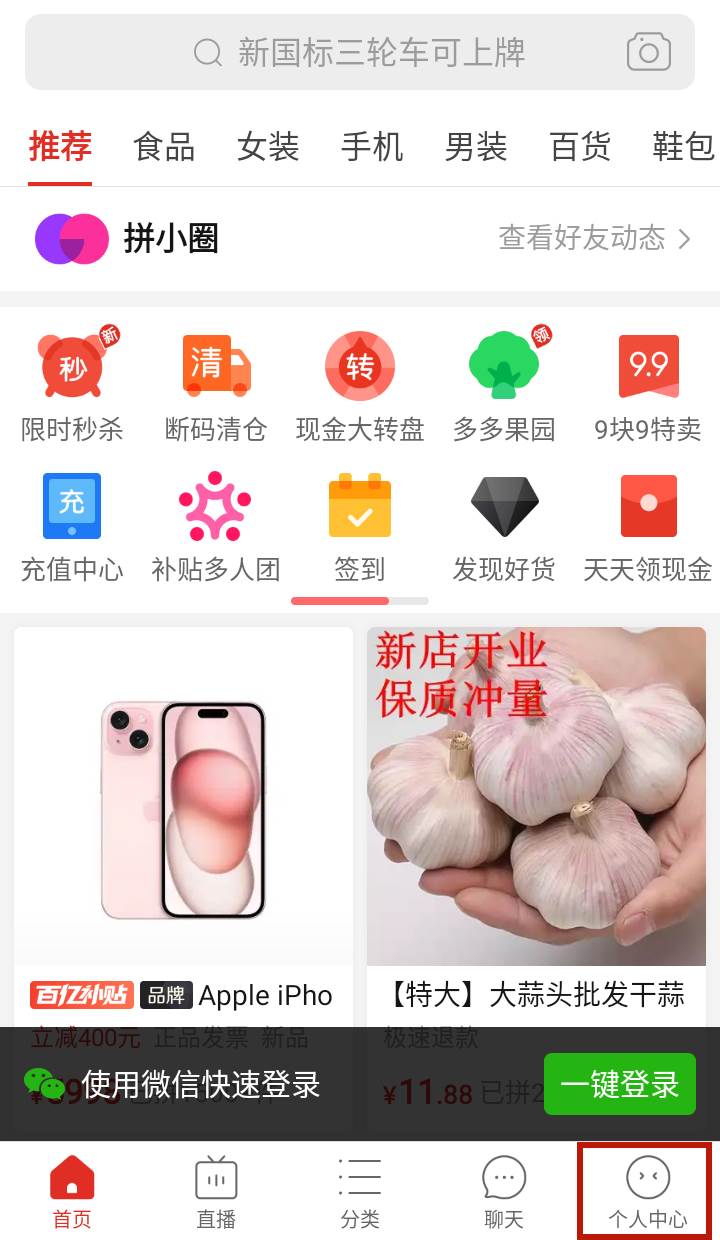Open 限时秒杀 flash sale
Image resolution: width=720 pixels, height=1240 pixels.
72,387
